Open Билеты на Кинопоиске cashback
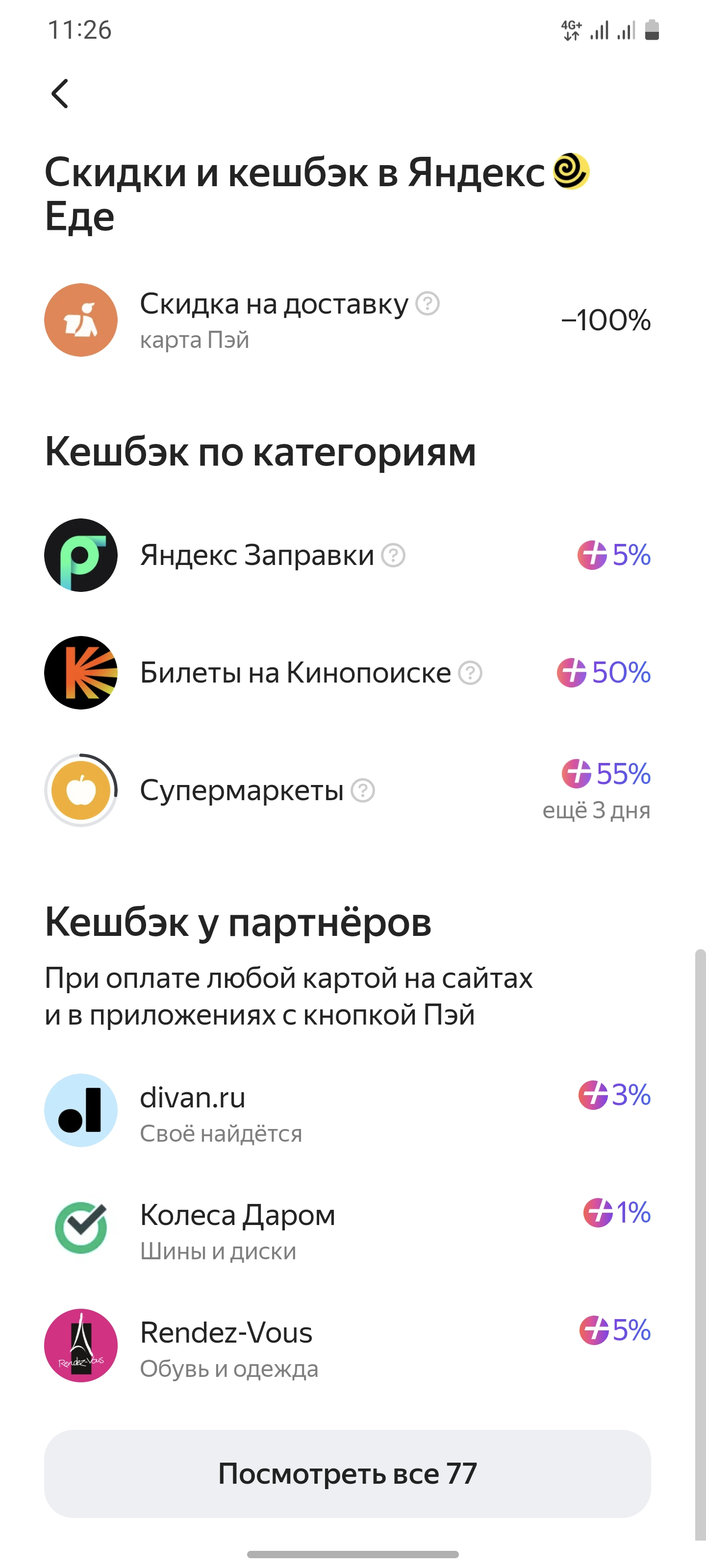The image size is (706, 1568). point(347,673)
